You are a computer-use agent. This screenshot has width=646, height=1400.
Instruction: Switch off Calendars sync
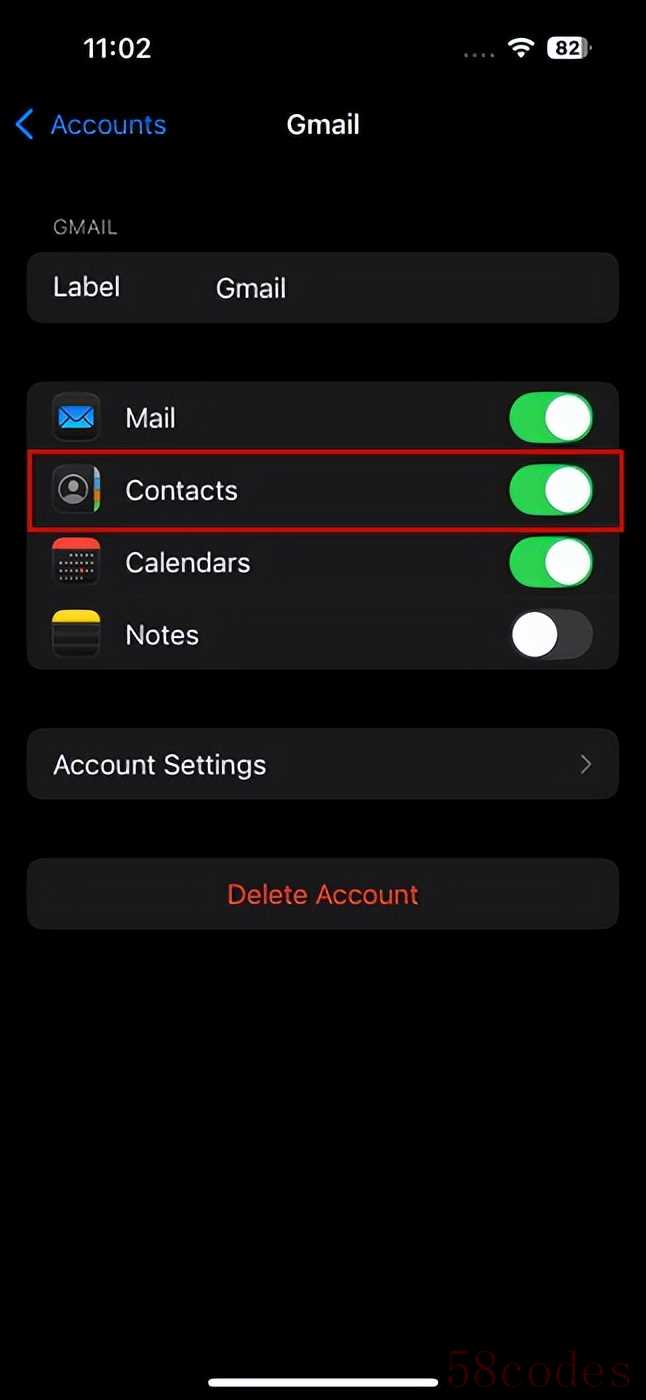pyautogui.click(x=551, y=563)
